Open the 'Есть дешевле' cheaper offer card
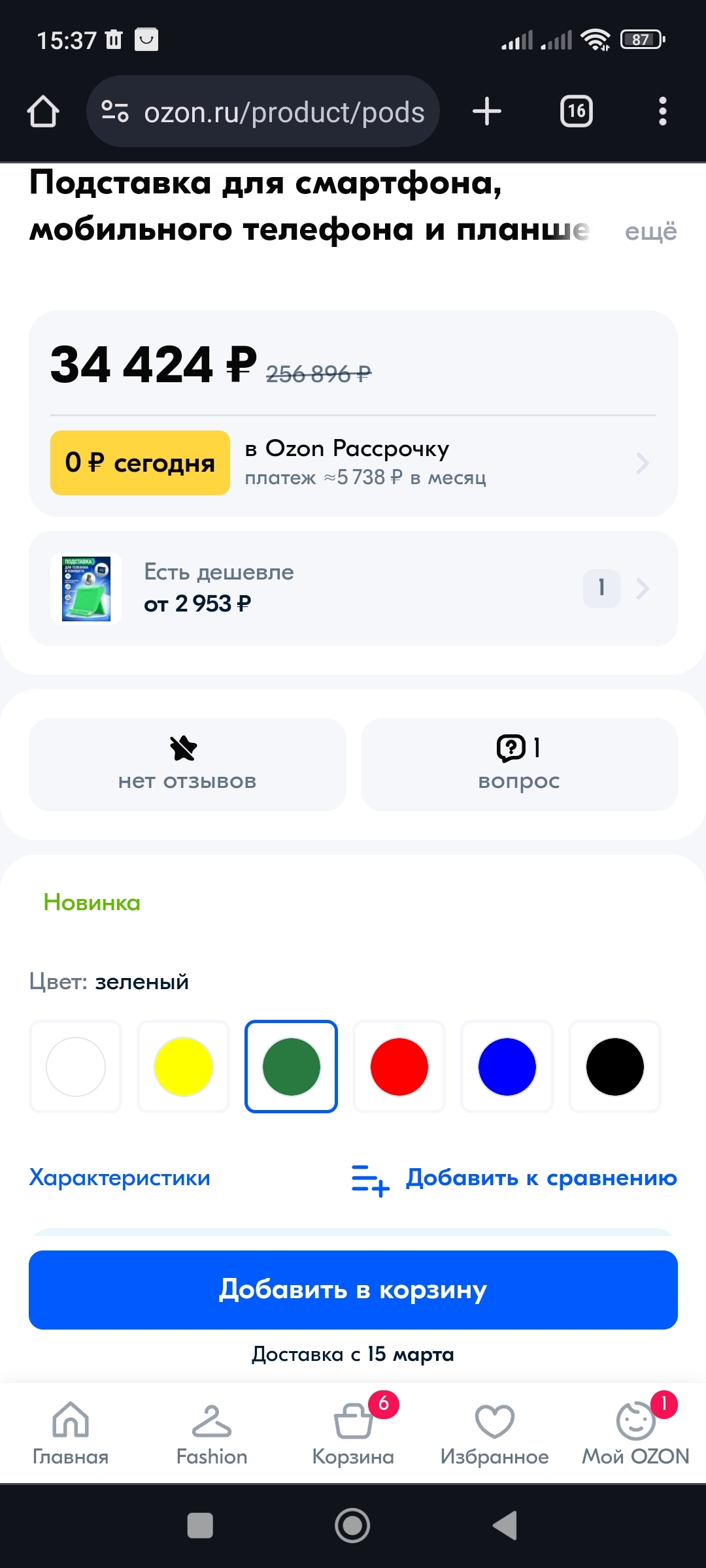 point(353,588)
